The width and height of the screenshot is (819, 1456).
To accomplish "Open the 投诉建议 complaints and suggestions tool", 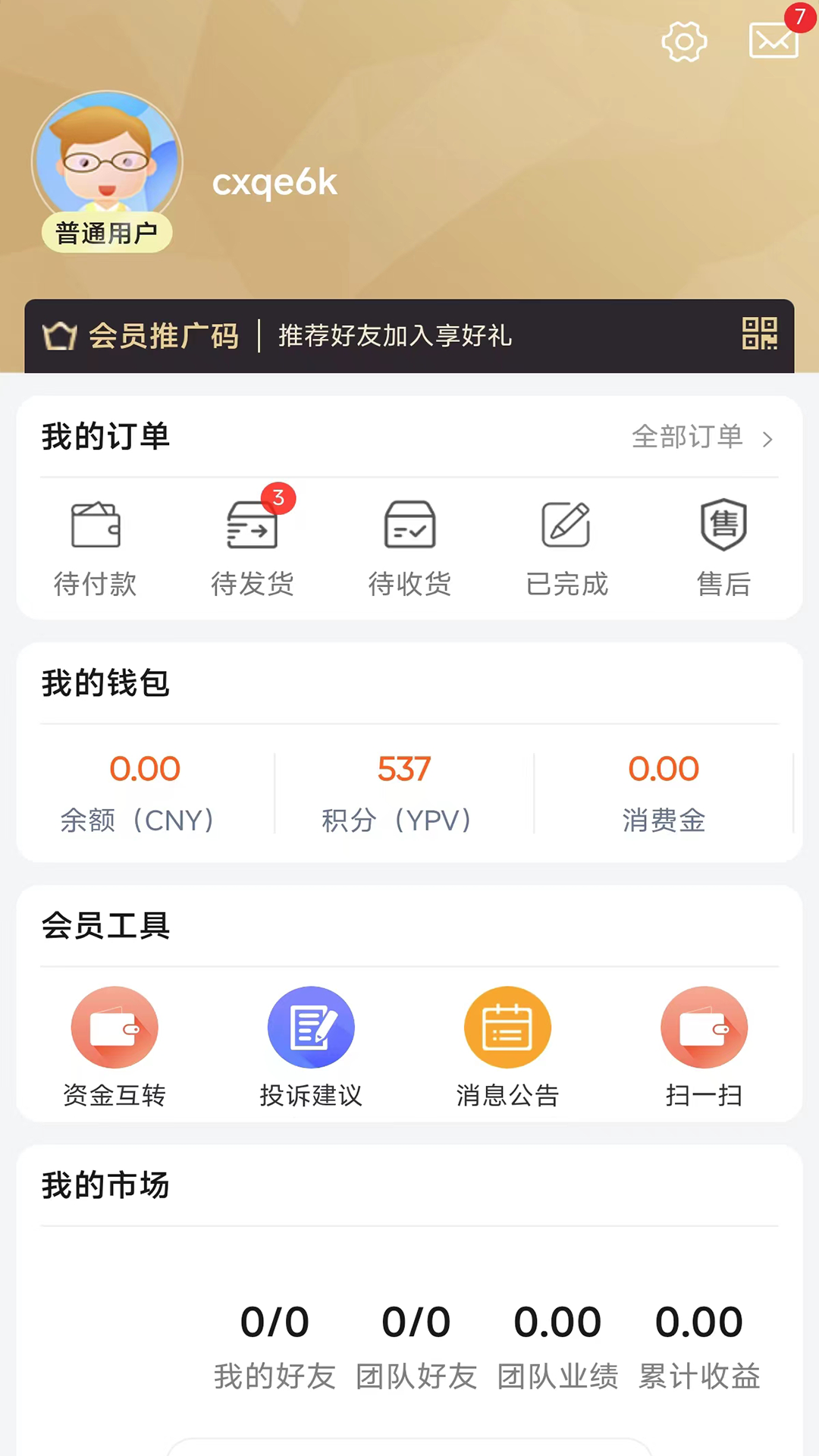I will tap(311, 1046).
